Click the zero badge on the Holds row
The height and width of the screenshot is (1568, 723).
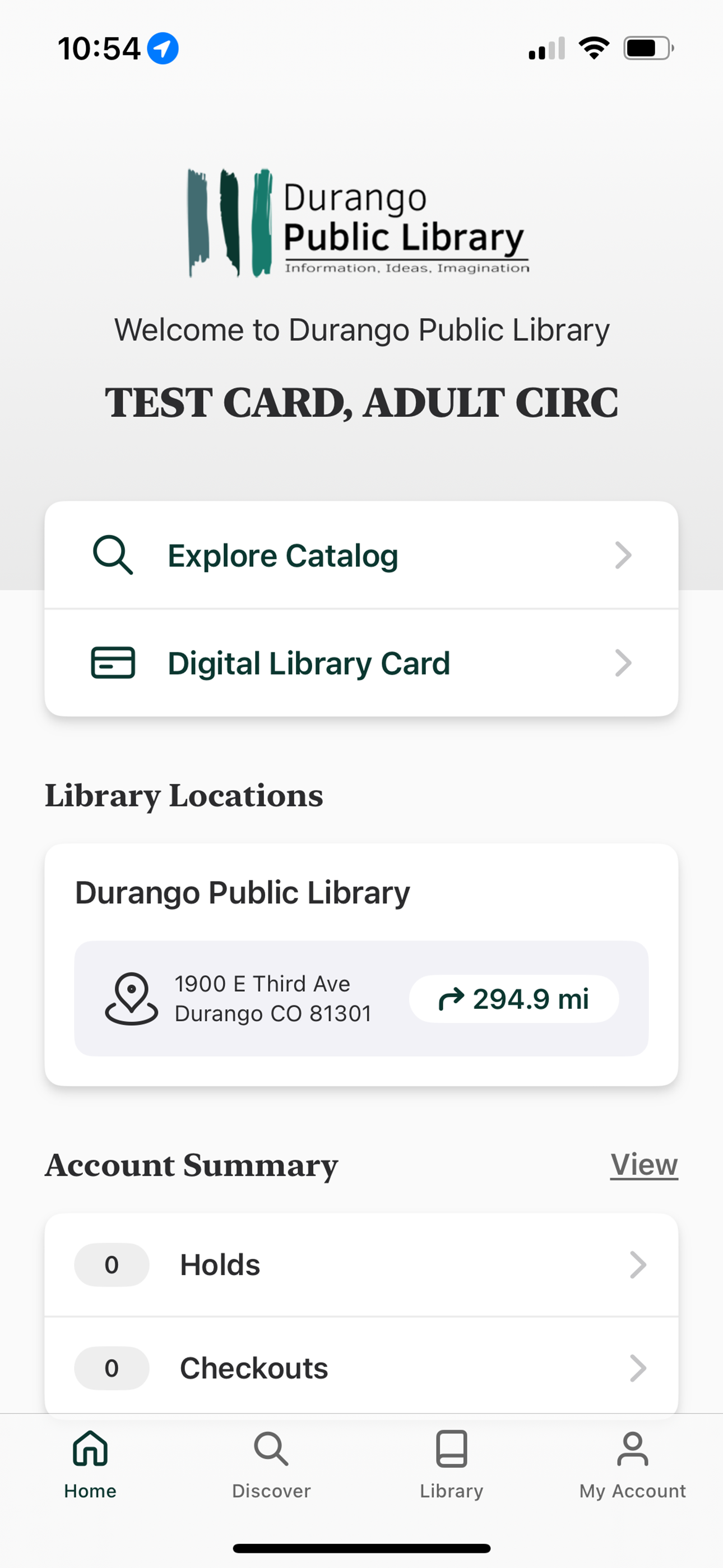(x=112, y=1265)
